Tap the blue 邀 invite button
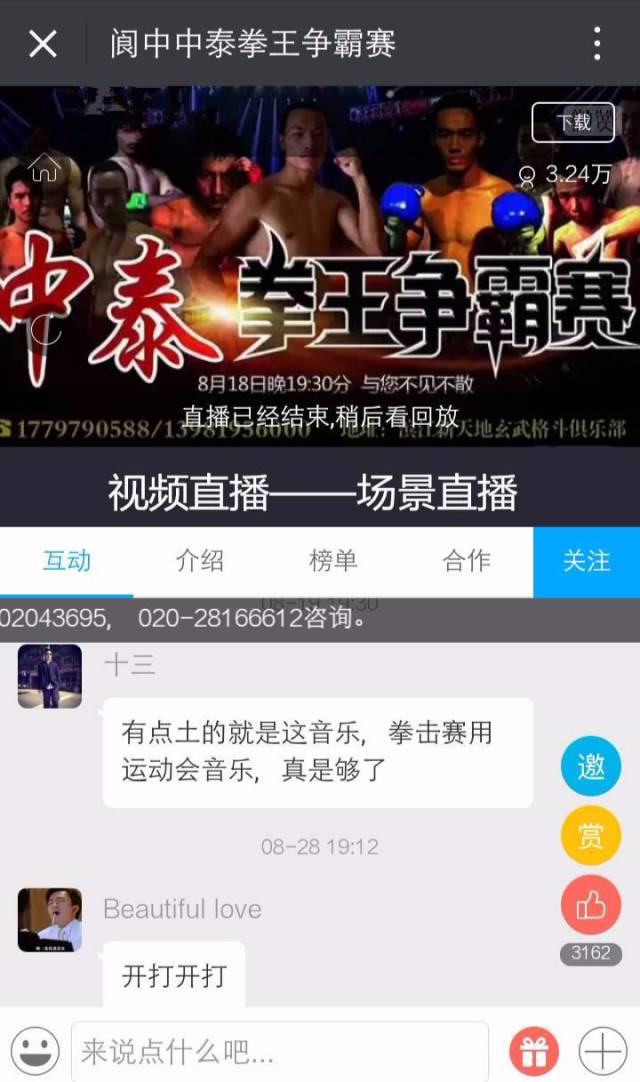This screenshot has width=640, height=1082. [x=591, y=767]
